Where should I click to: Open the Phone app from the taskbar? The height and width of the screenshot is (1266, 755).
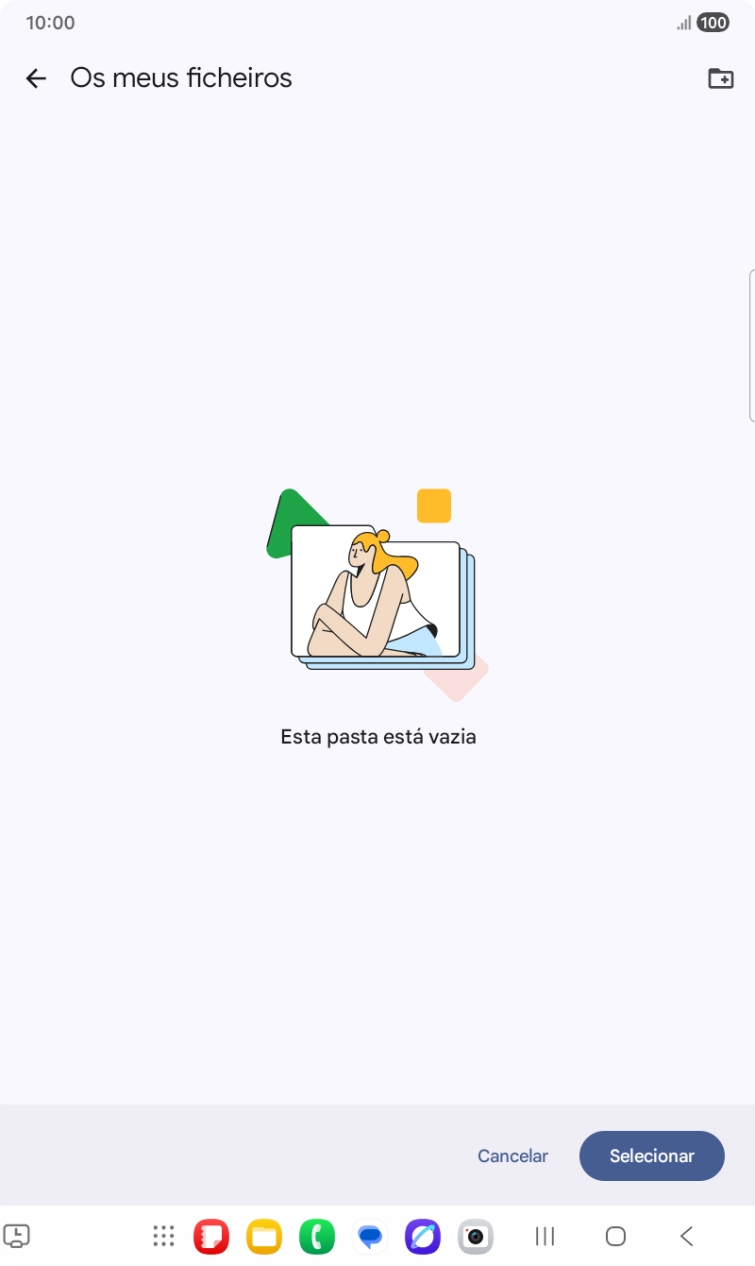pyautogui.click(x=316, y=1237)
